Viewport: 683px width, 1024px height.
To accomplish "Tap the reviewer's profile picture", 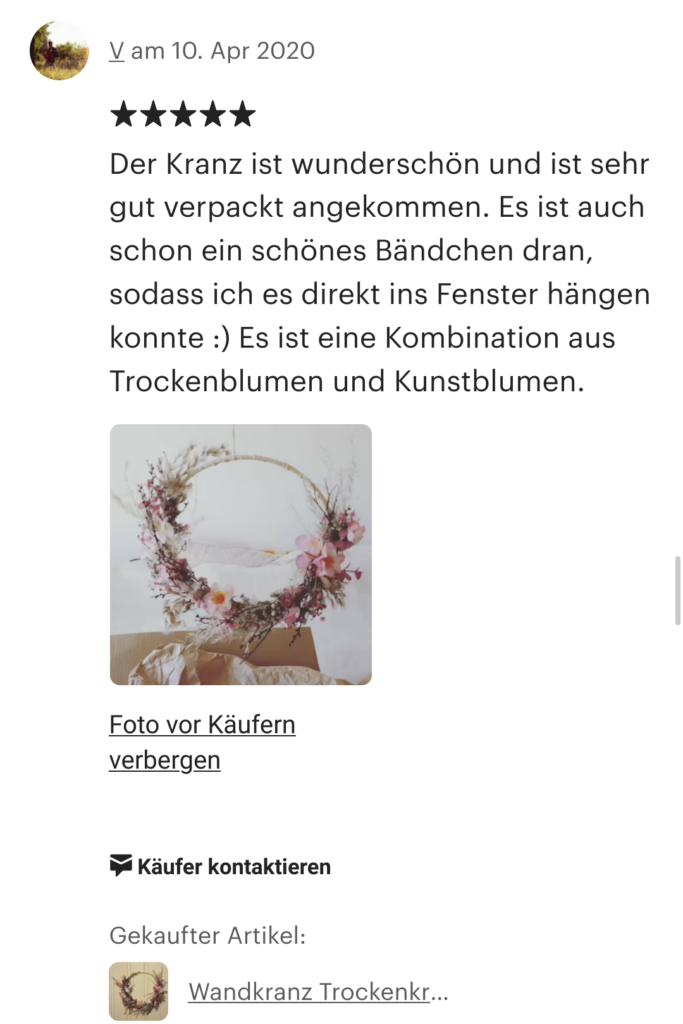I will coord(58,50).
